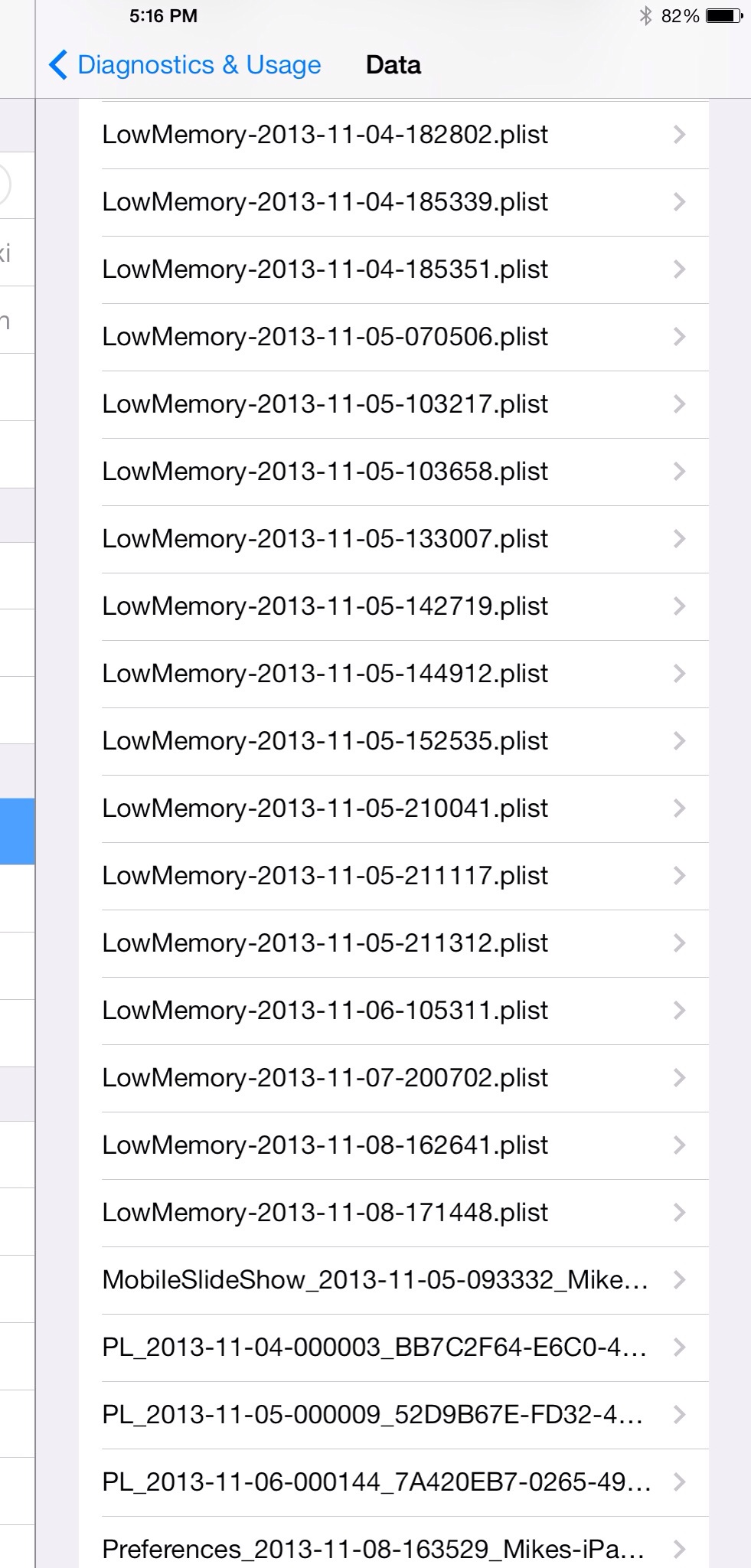Open LowMemory-2013-11-04-182802.plist
The width and height of the screenshot is (751, 1568).
[393, 135]
